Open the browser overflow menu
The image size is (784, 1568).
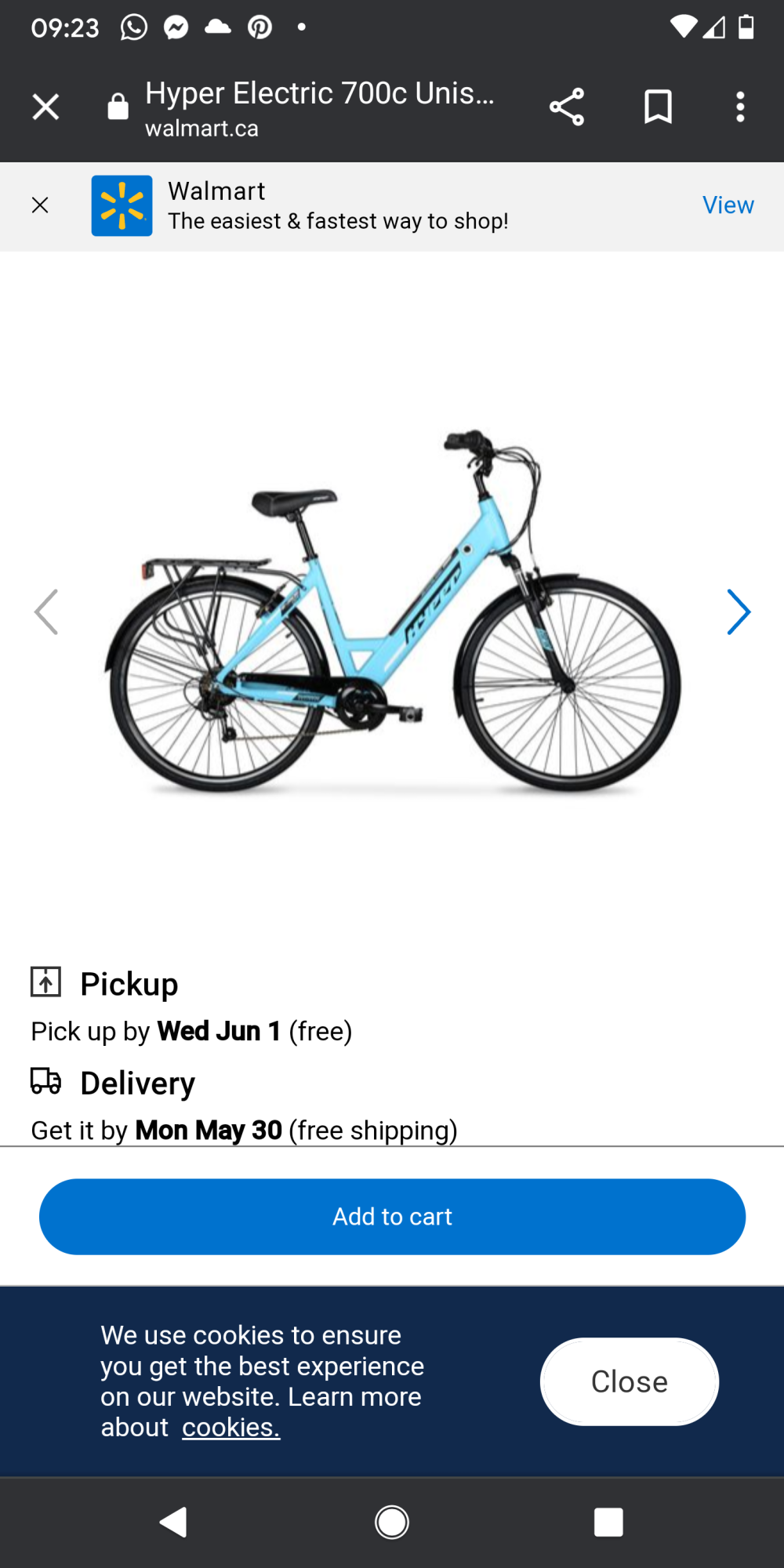click(x=739, y=106)
